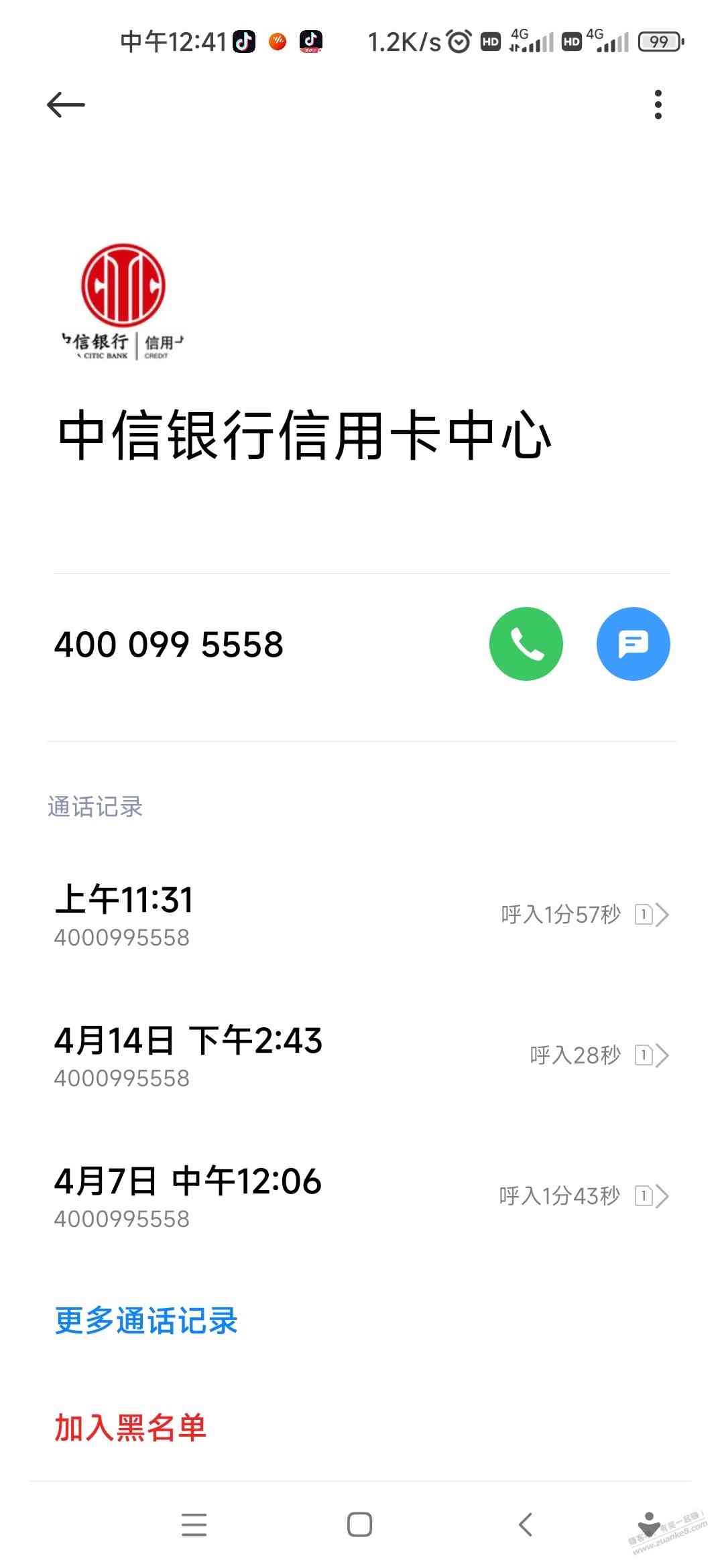Open the three-dot overflow menu
This screenshot has width=724, height=1568.
click(658, 105)
